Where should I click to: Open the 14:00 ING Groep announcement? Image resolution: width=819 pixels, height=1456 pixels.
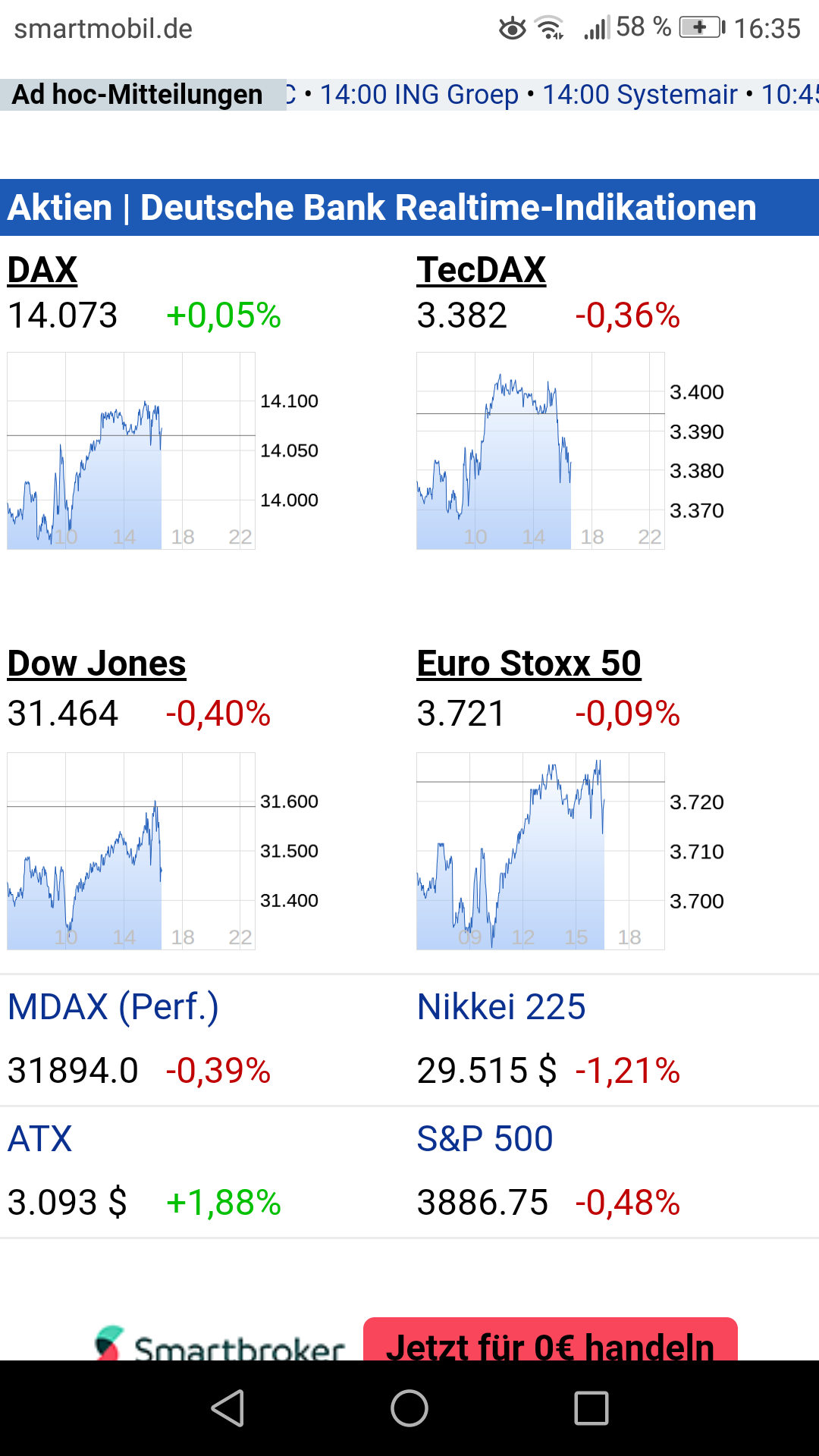tap(419, 95)
